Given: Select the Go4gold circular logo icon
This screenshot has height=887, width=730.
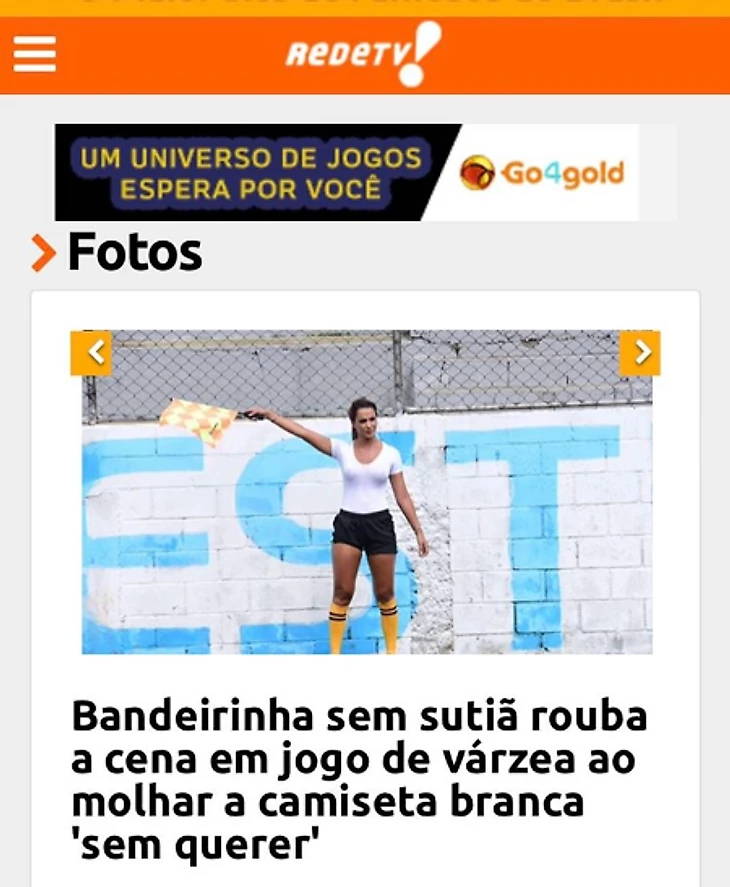Looking at the screenshot, I should coord(478,170).
